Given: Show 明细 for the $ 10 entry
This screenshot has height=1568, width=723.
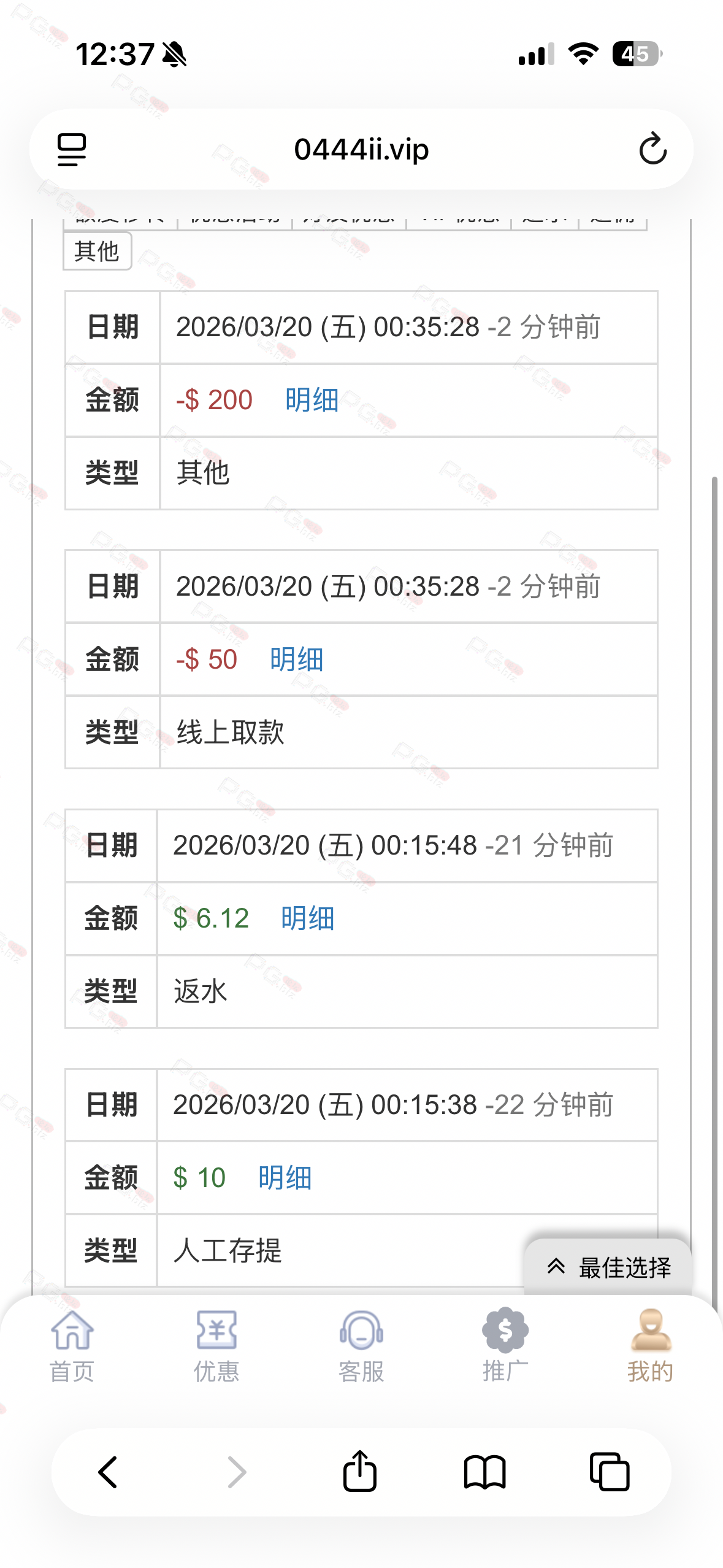Looking at the screenshot, I should tap(285, 1178).
